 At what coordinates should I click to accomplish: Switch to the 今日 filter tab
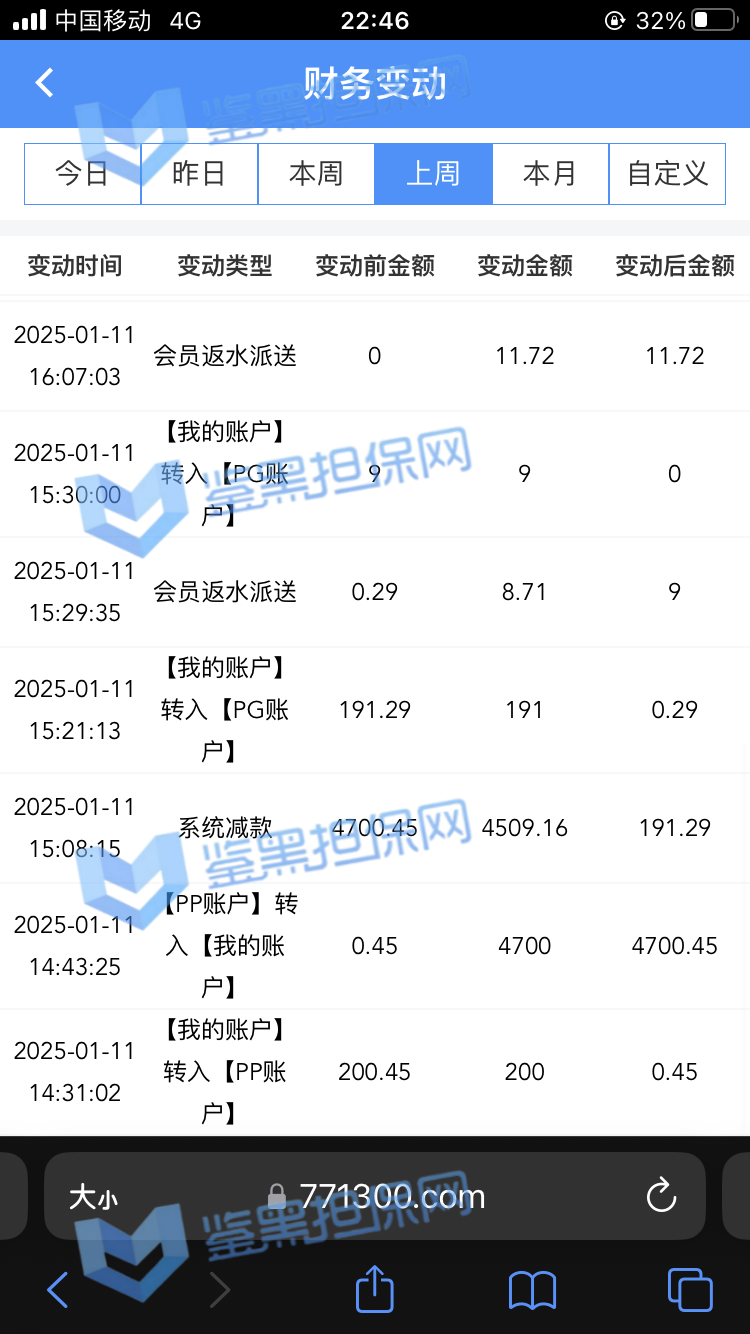click(82, 174)
